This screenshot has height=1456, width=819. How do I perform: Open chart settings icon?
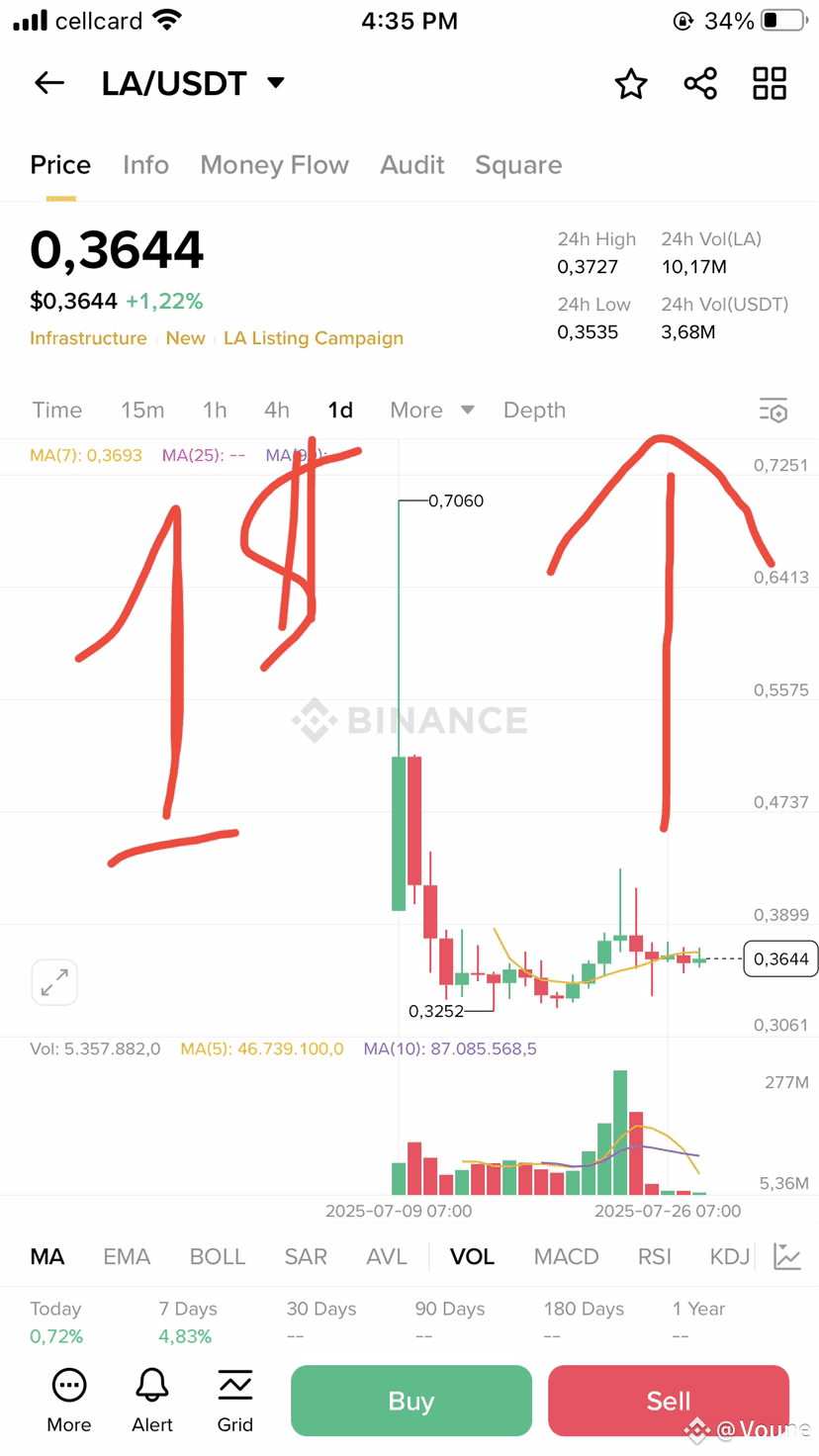tap(773, 410)
